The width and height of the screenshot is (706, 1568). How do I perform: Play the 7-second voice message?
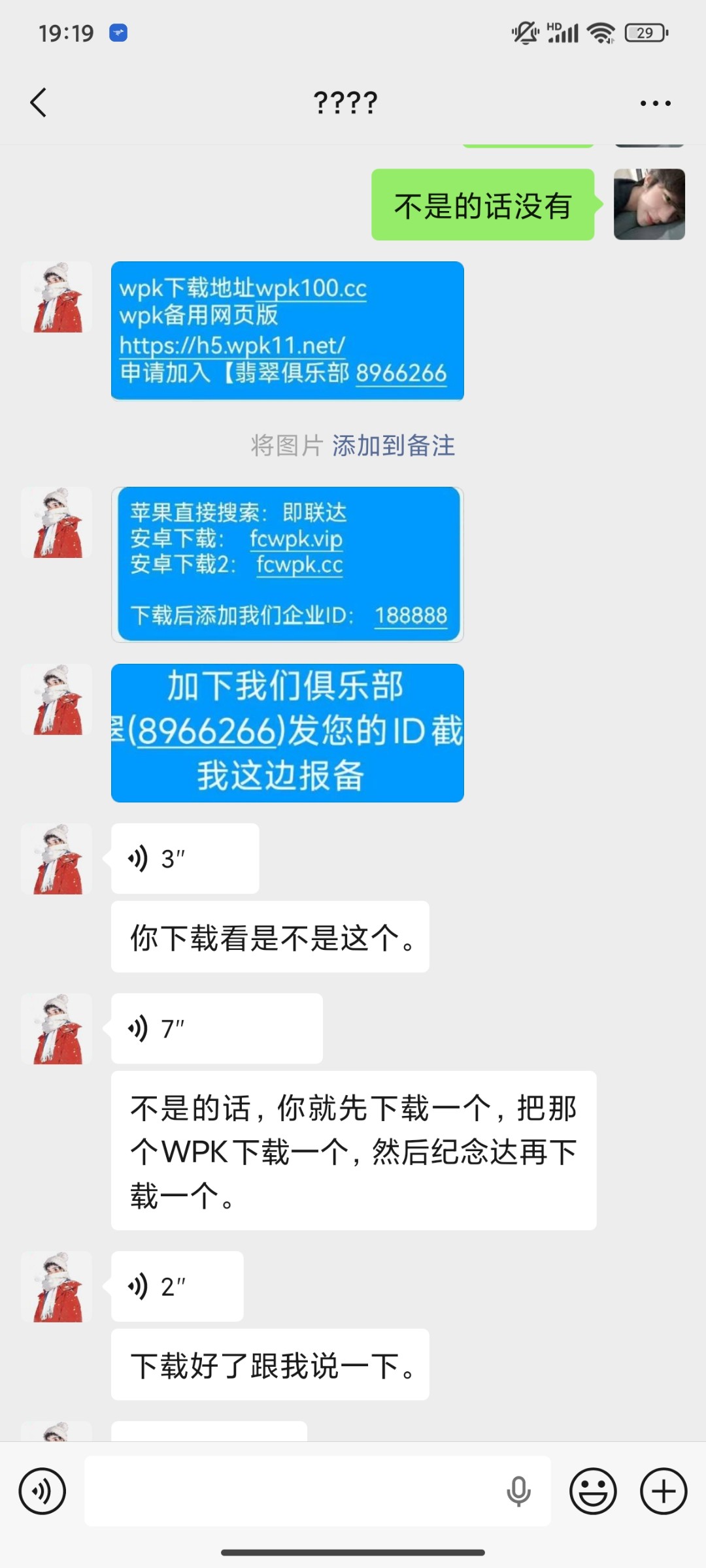(216, 1028)
